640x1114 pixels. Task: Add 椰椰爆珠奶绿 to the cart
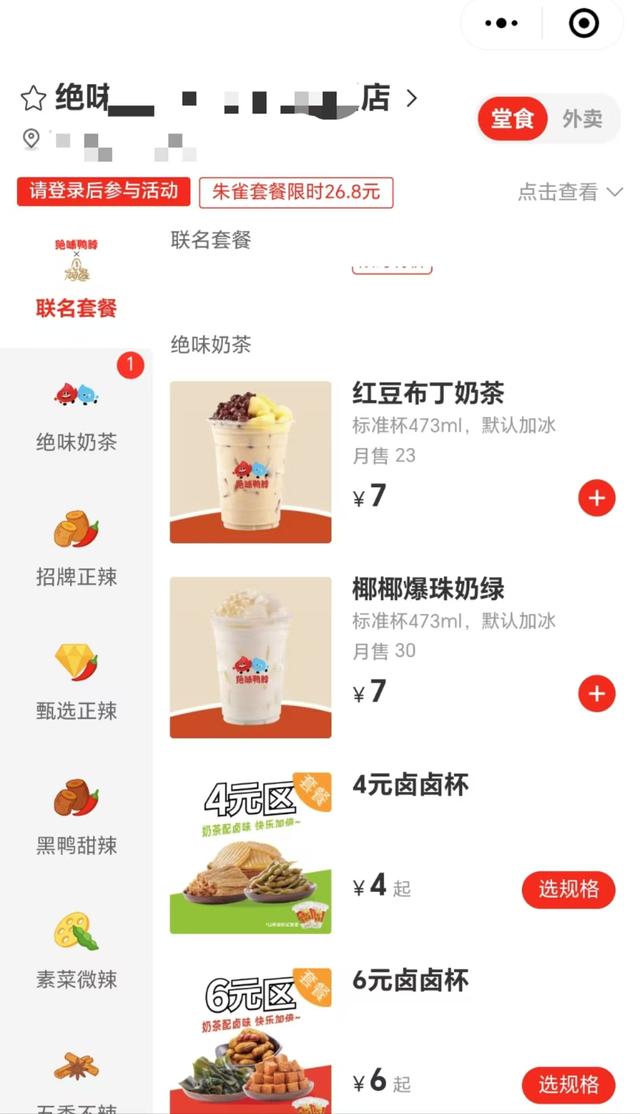click(596, 693)
